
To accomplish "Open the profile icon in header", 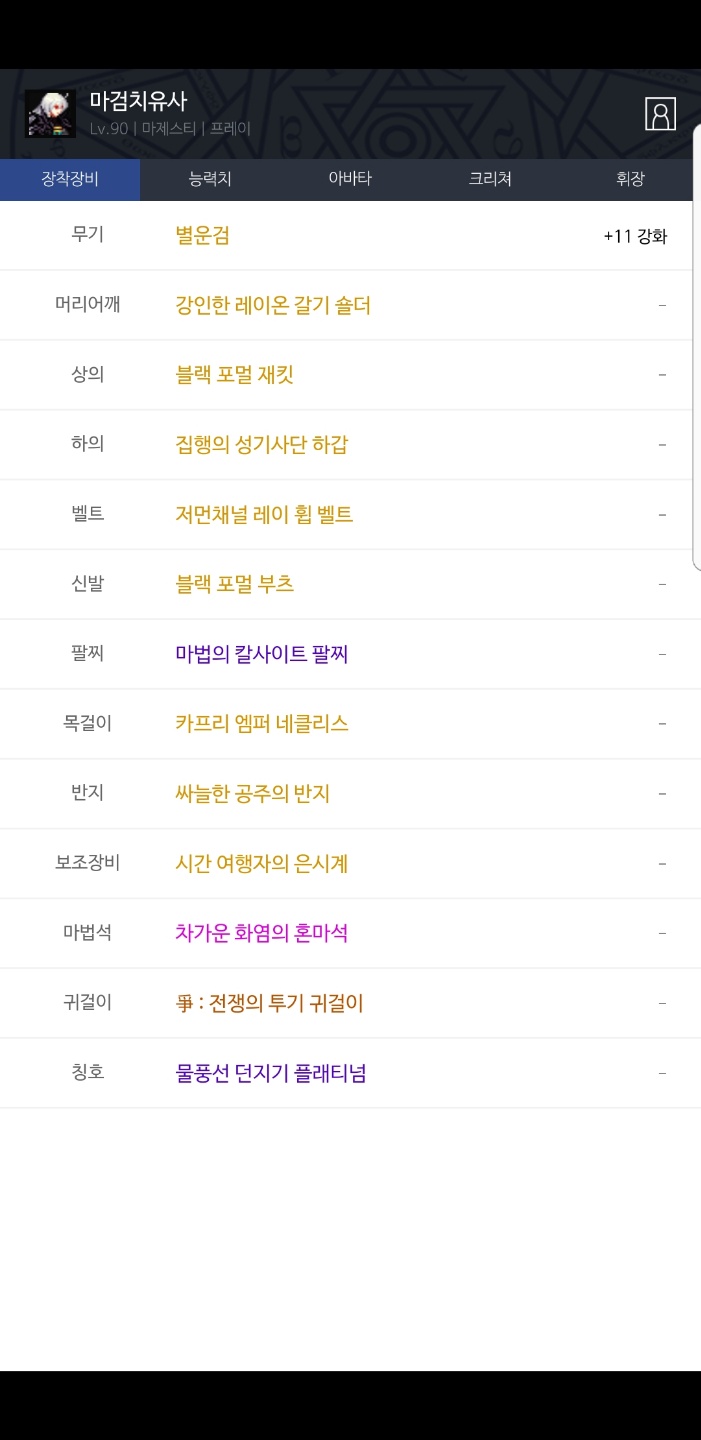I will 660,114.
